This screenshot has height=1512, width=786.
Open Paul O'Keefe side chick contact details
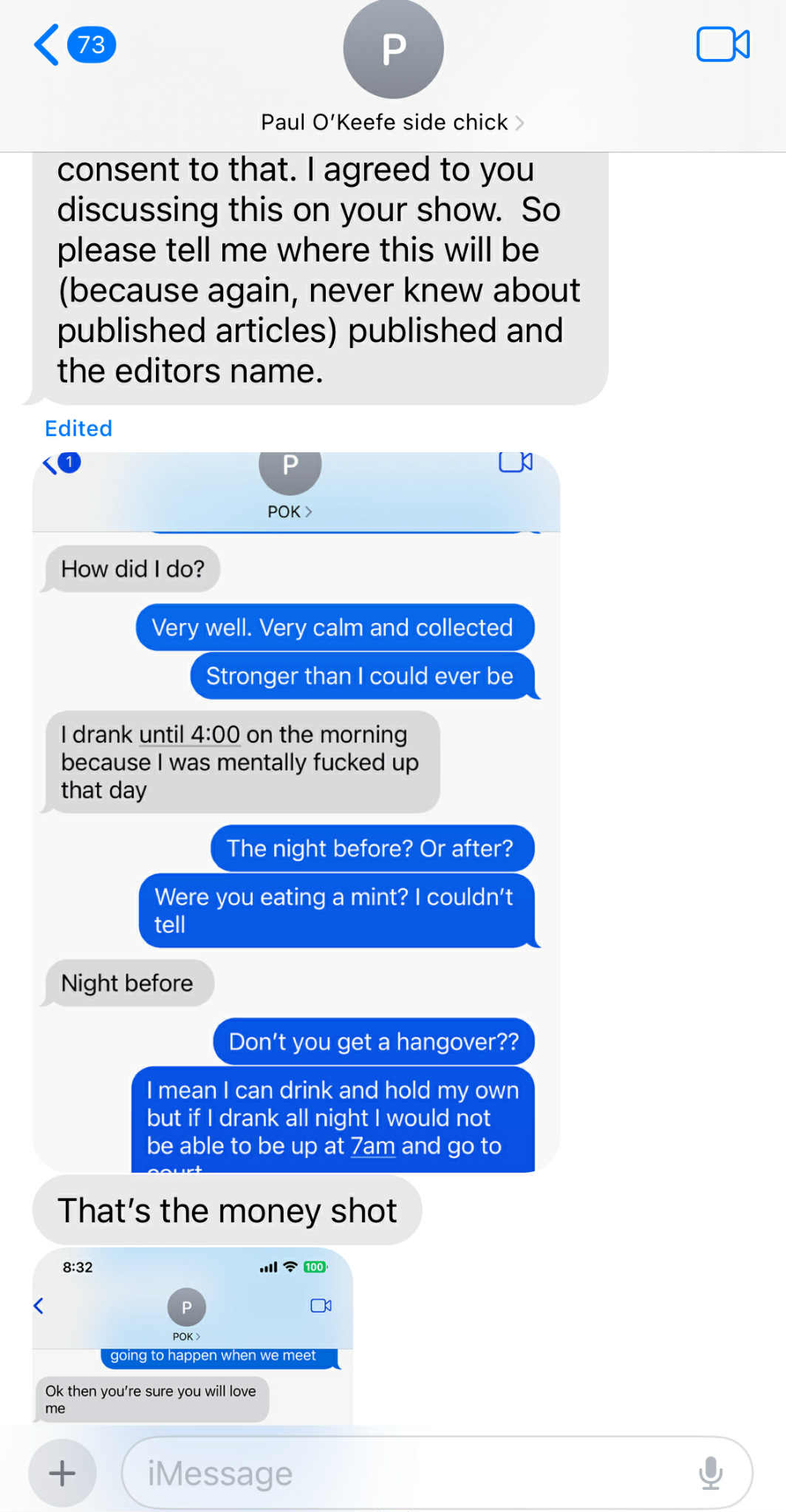click(x=392, y=122)
